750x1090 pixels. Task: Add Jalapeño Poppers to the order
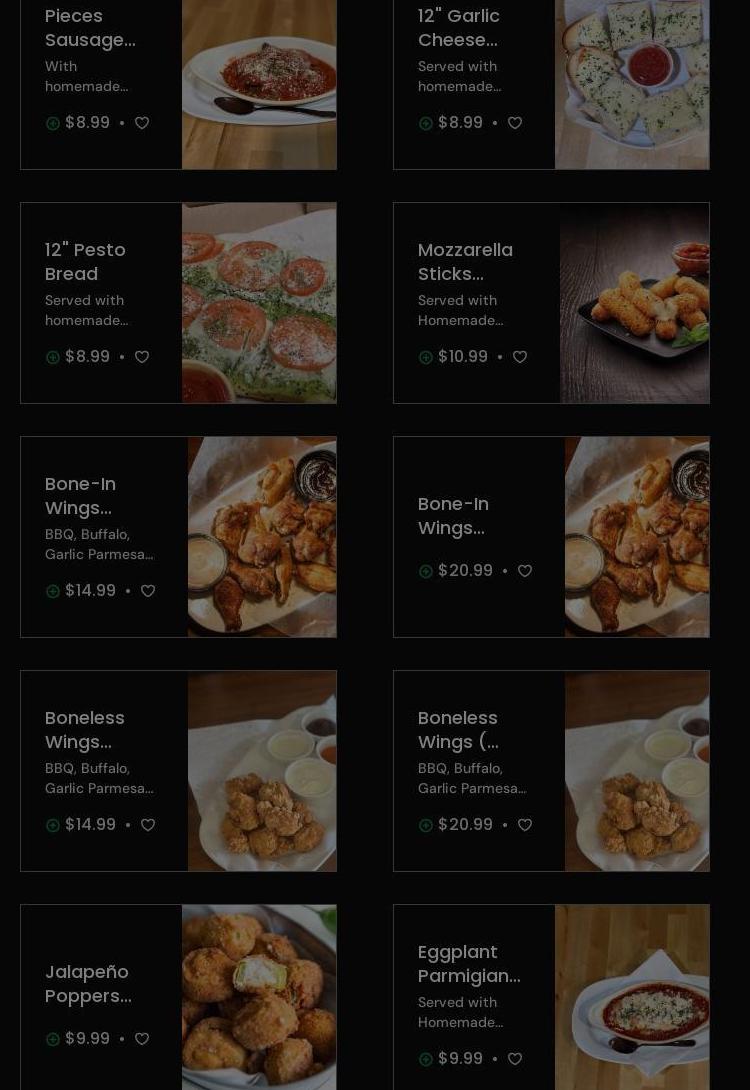(53, 1039)
